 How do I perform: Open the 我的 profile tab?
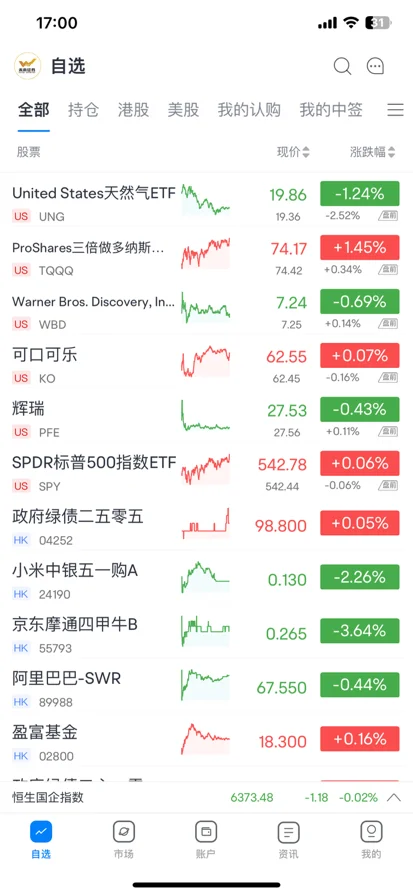point(371,841)
